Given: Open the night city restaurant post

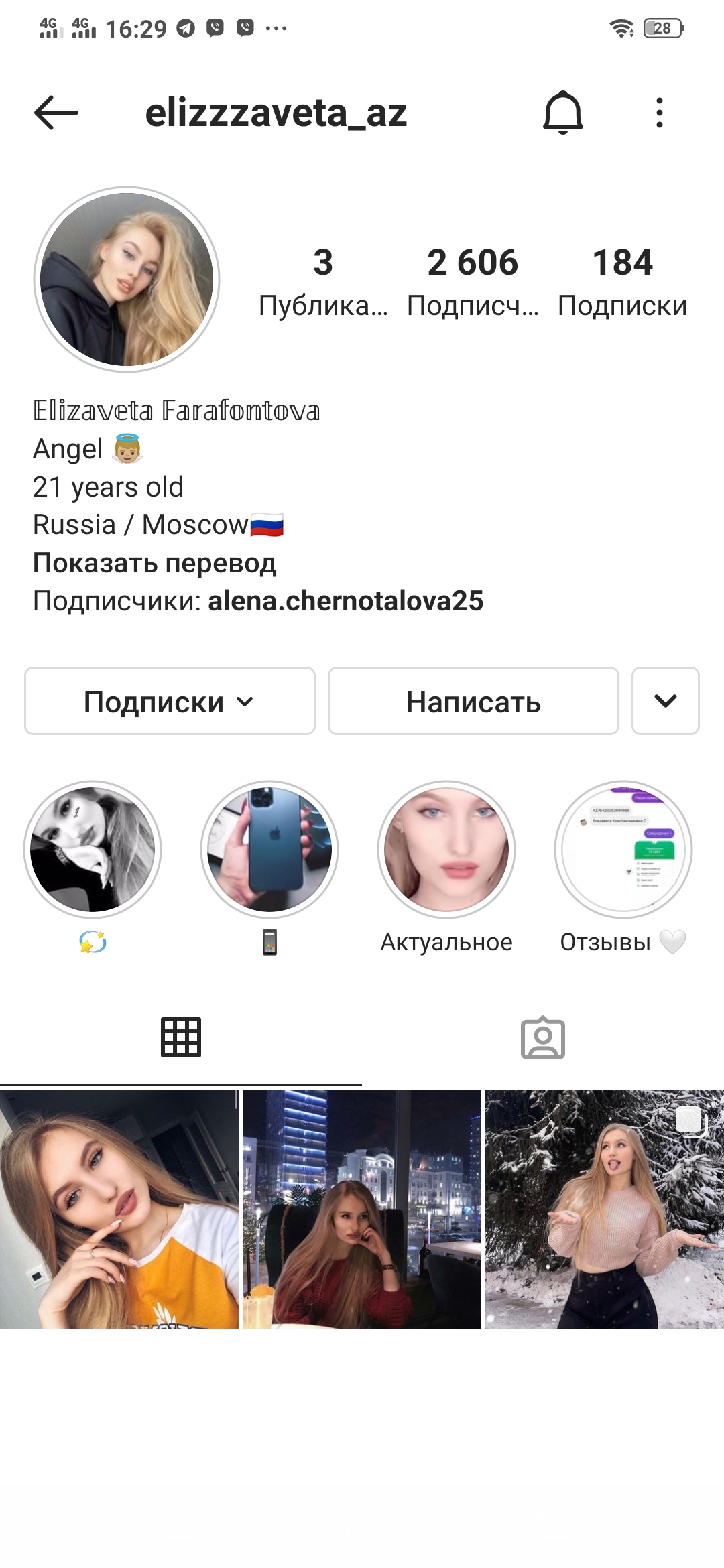Looking at the screenshot, I should click(x=362, y=1210).
